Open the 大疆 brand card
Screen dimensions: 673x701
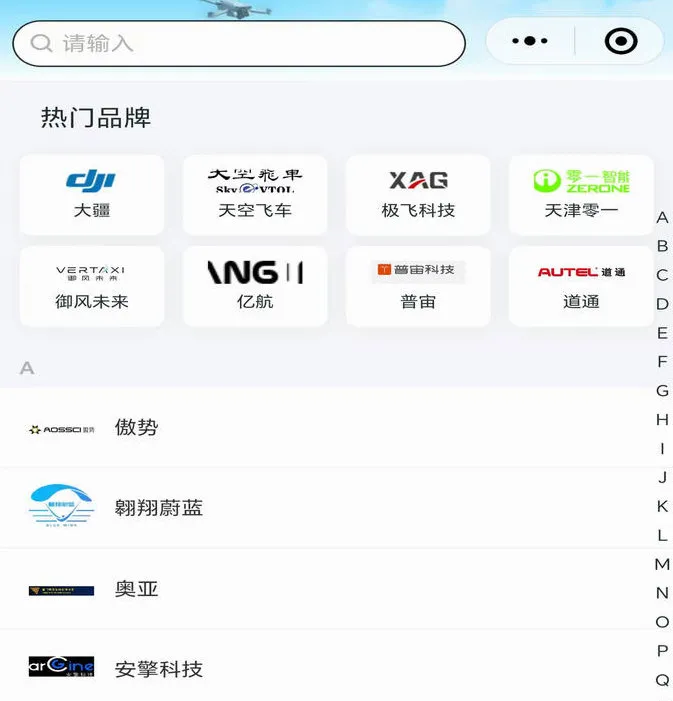pyautogui.click(x=92, y=195)
